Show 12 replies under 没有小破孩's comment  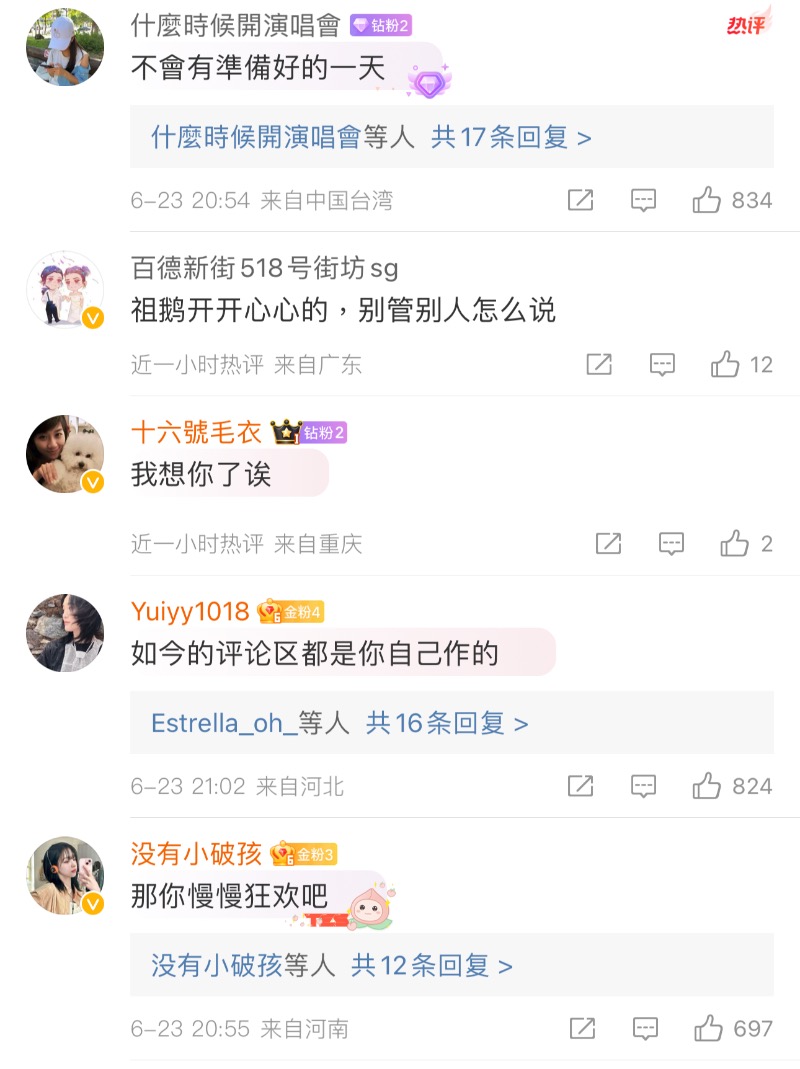click(431, 965)
